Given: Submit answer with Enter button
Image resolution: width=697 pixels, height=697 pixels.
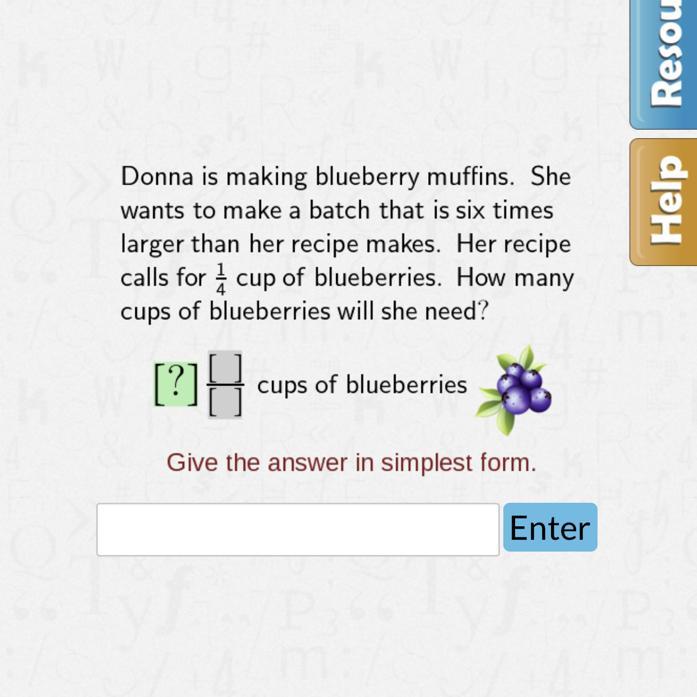Looking at the screenshot, I should pos(550,528).
